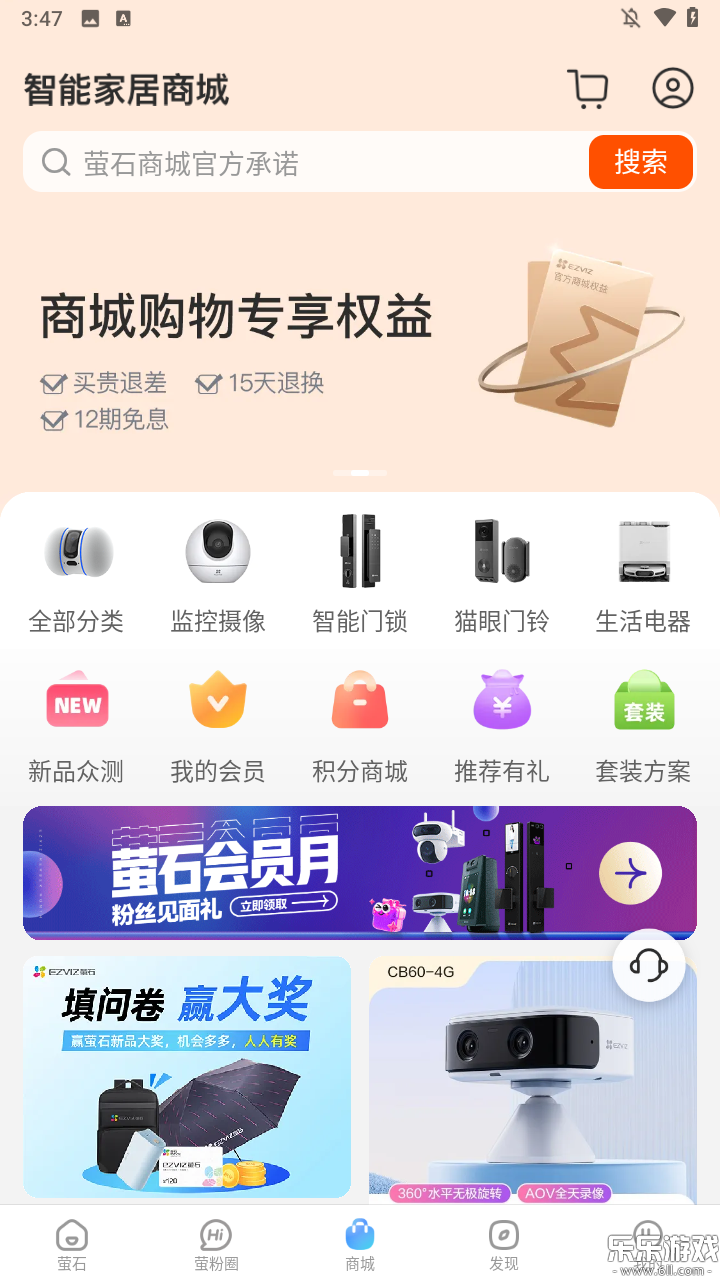Open the 套装方案 bundle plans icon
The height and width of the screenshot is (1280, 720).
(643, 720)
